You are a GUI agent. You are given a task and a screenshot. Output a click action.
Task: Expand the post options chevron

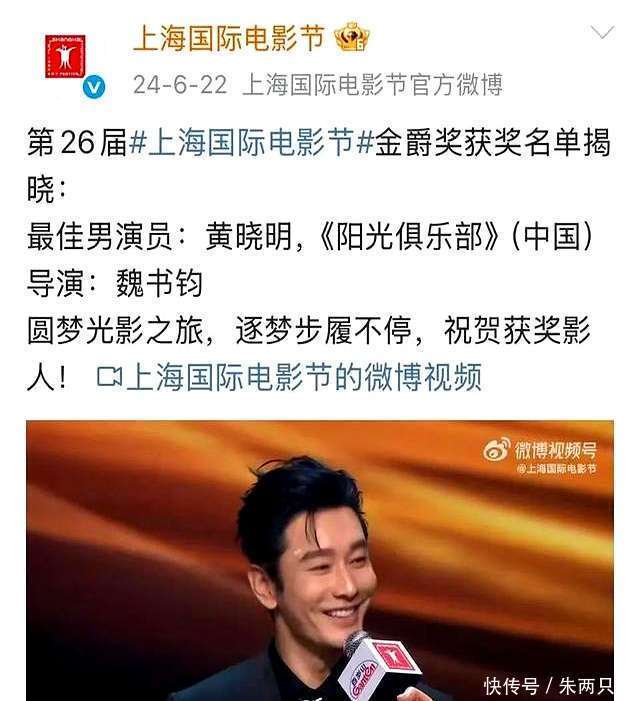tap(602, 34)
